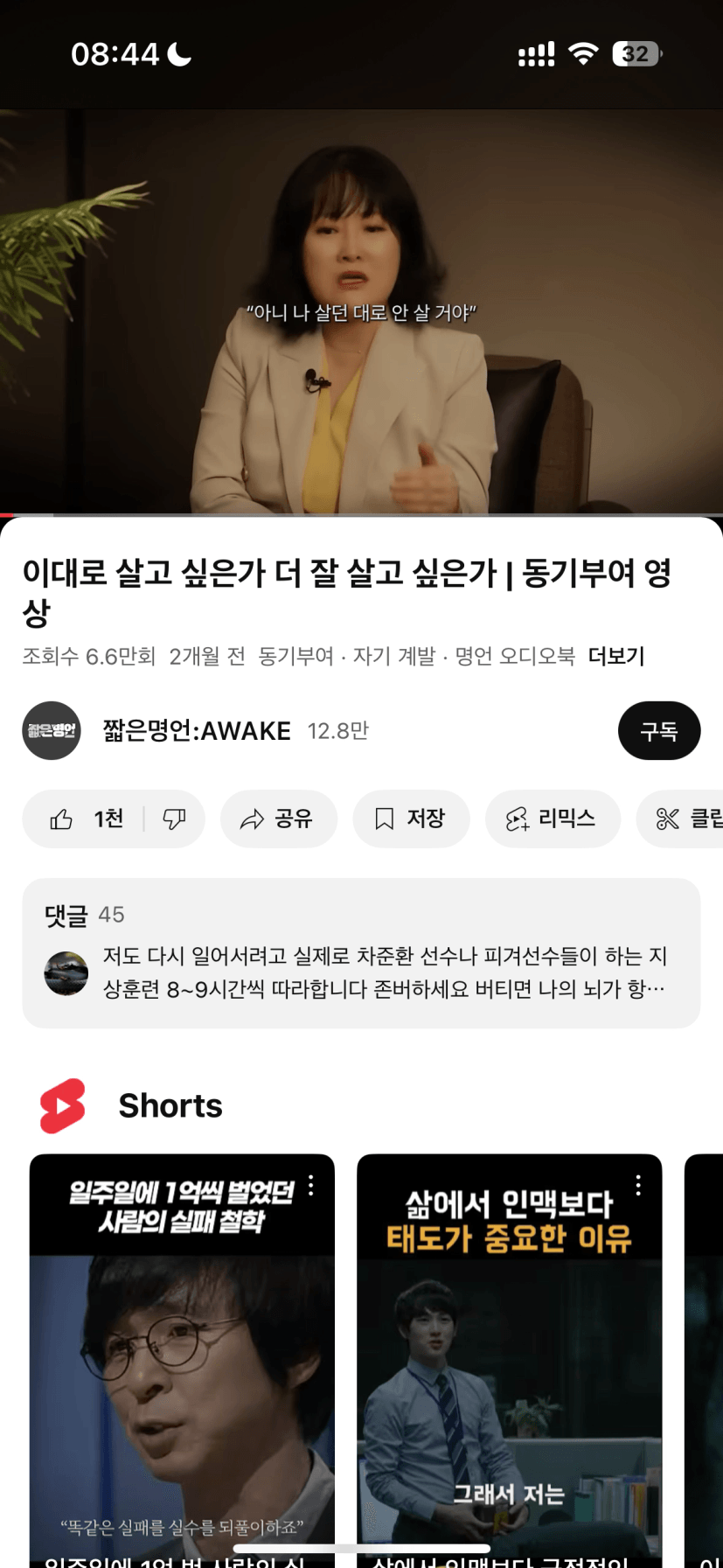Open overflow menu on the 실패 철학 Short
The height and width of the screenshot is (1568, 723).
311,1185
